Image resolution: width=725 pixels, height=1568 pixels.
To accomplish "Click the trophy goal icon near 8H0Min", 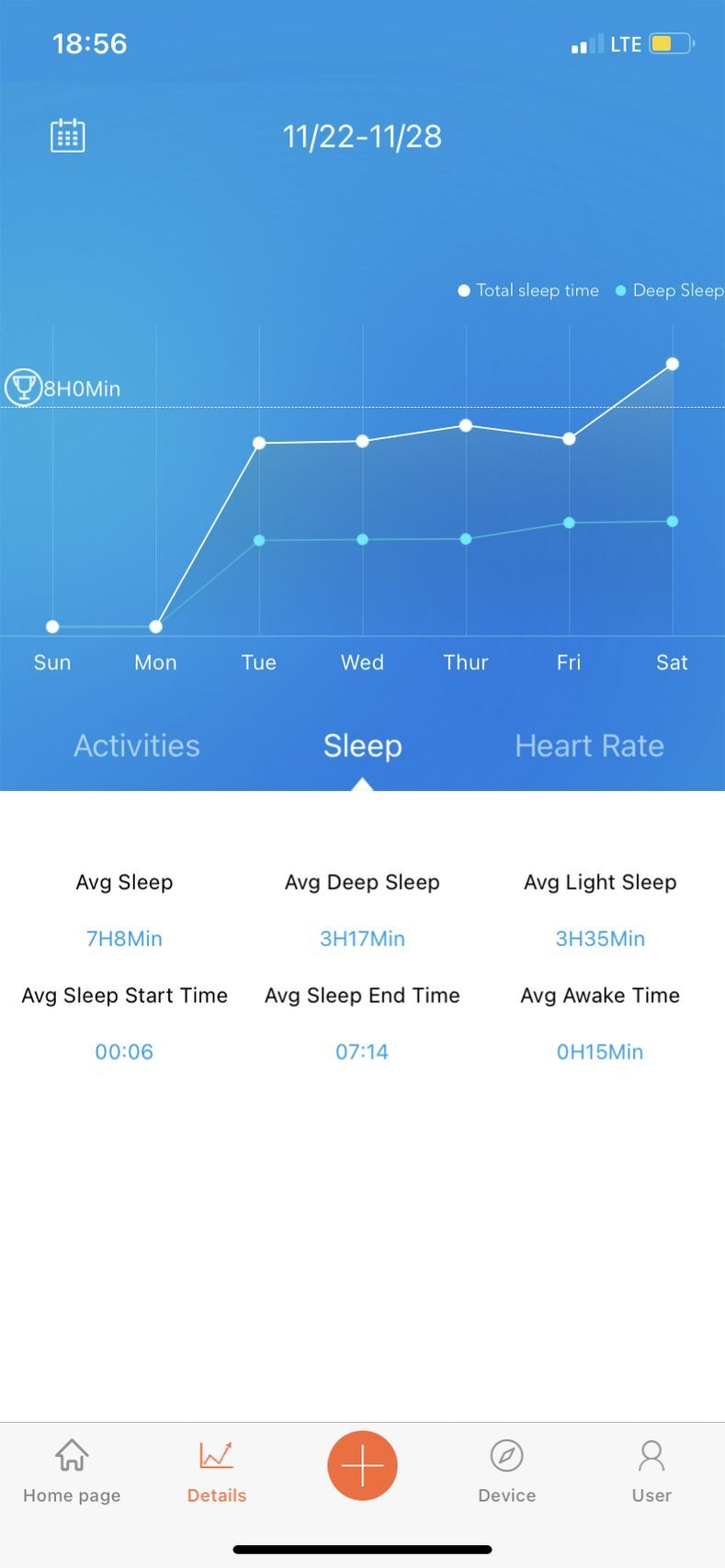I will pos(22,388).
